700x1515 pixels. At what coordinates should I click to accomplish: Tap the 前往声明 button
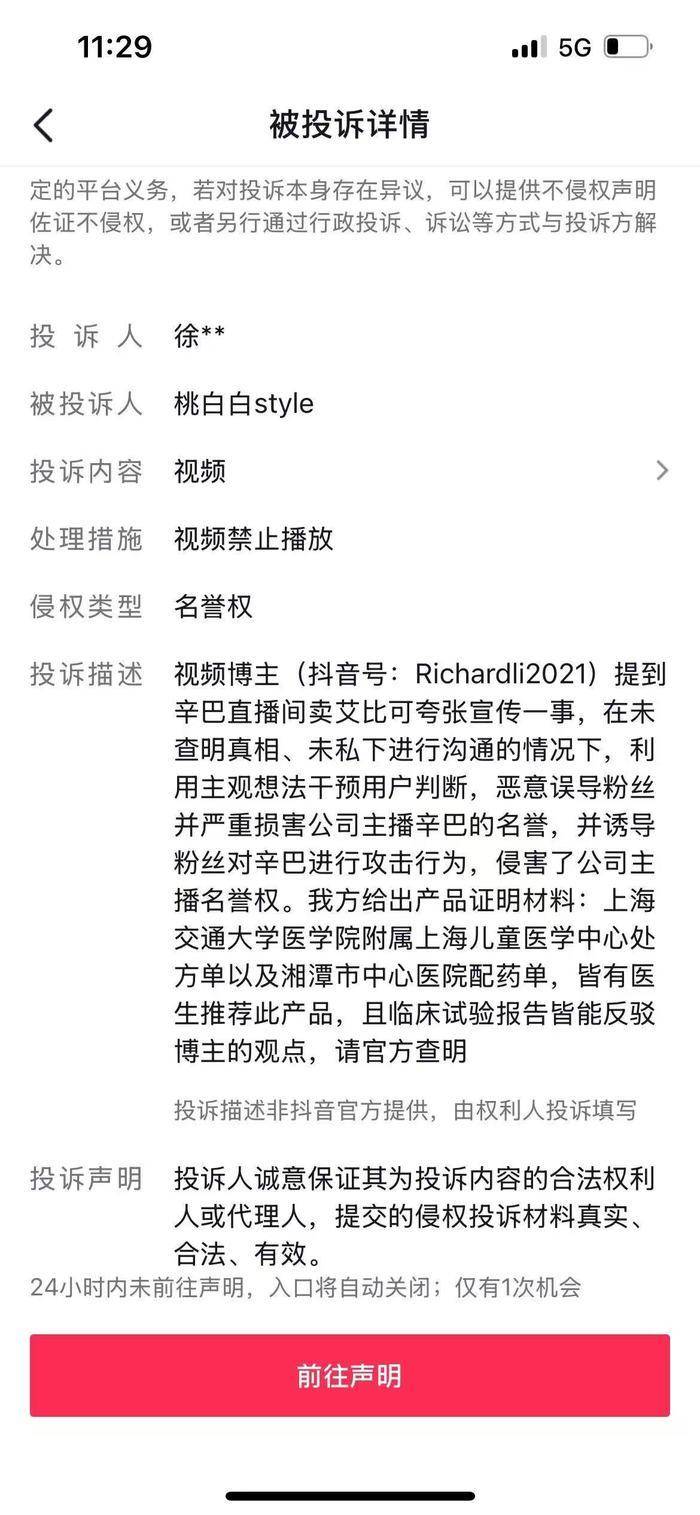coord(349,1375)
